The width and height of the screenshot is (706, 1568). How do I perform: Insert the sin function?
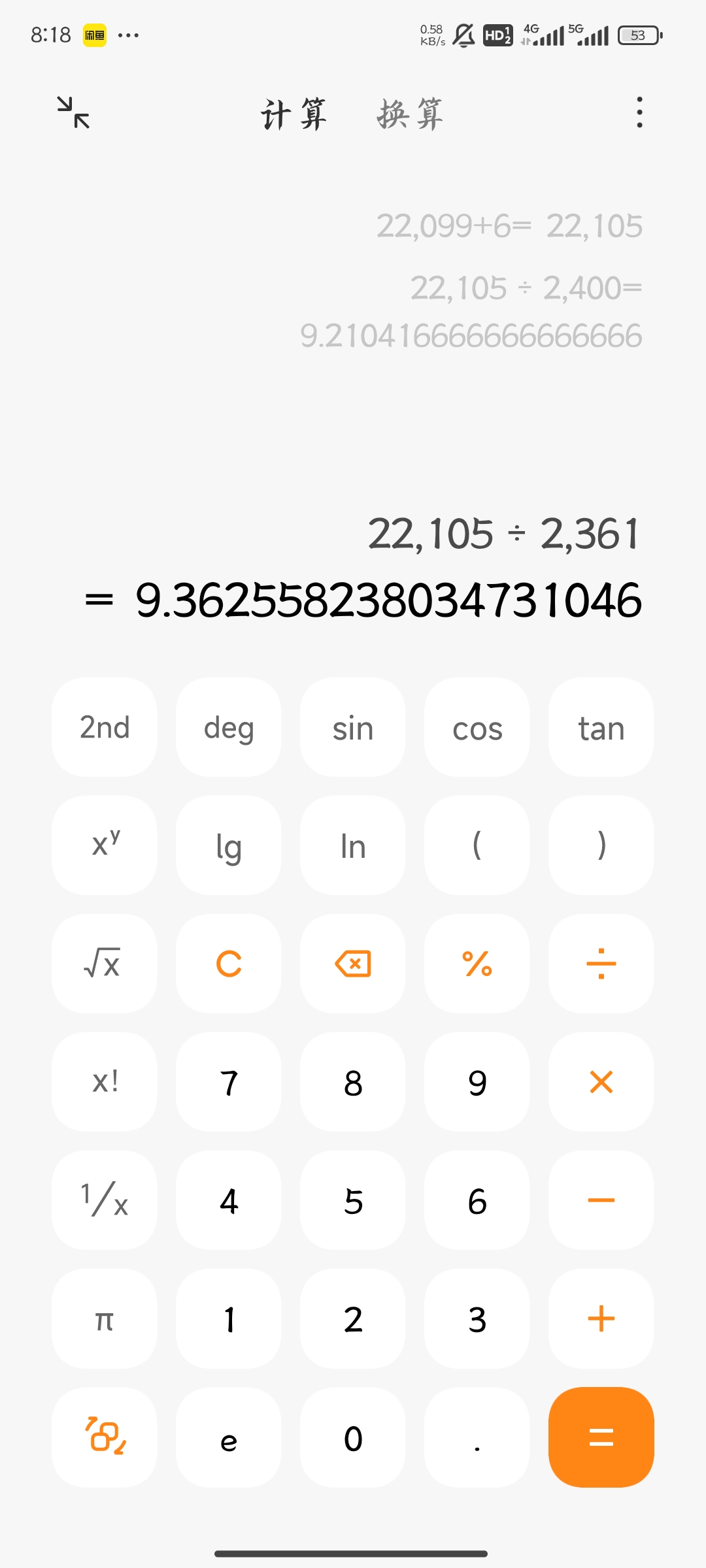tap(353, 727)
